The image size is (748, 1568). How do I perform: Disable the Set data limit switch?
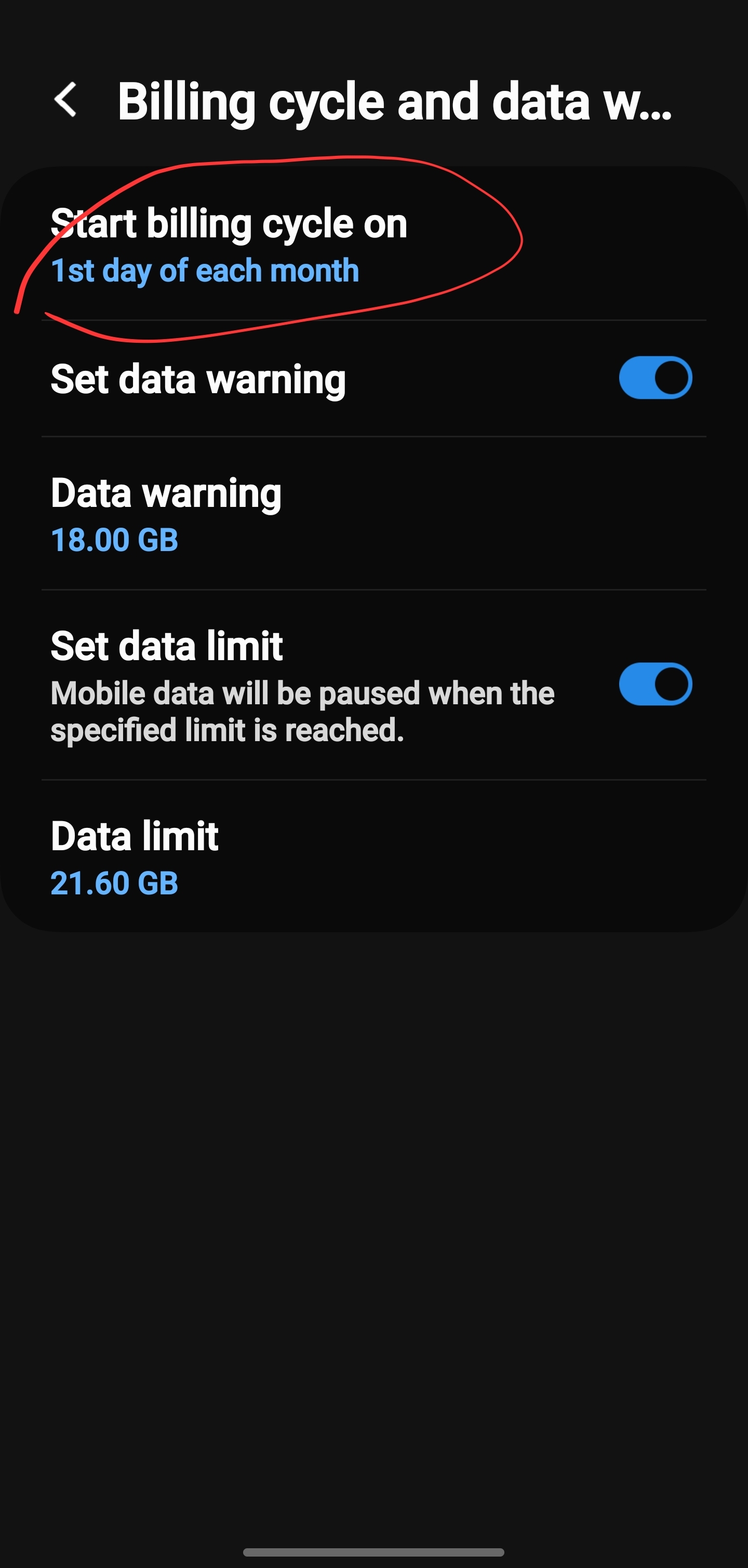655,684
